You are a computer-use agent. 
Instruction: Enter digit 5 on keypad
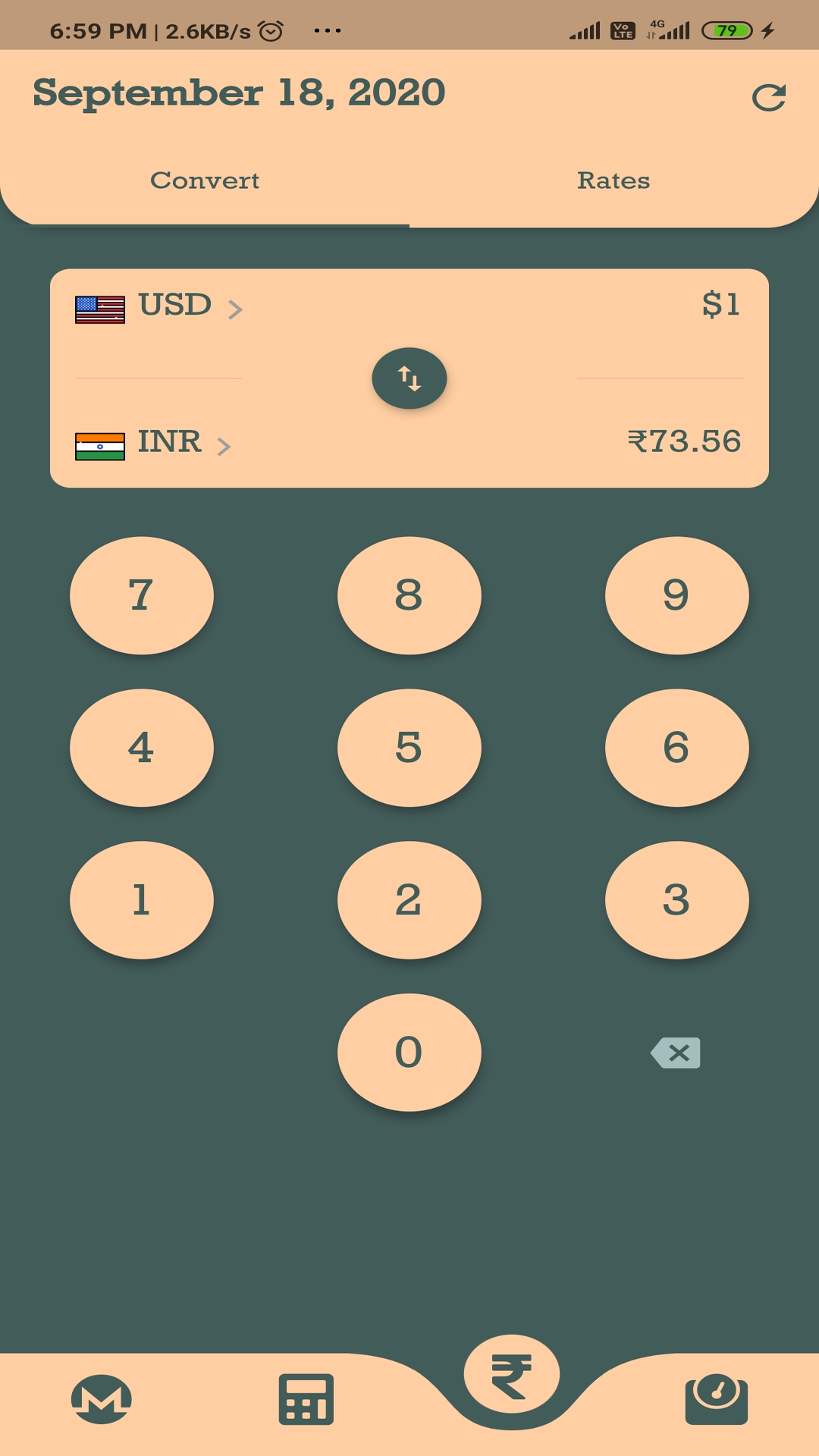pos(409,748)
